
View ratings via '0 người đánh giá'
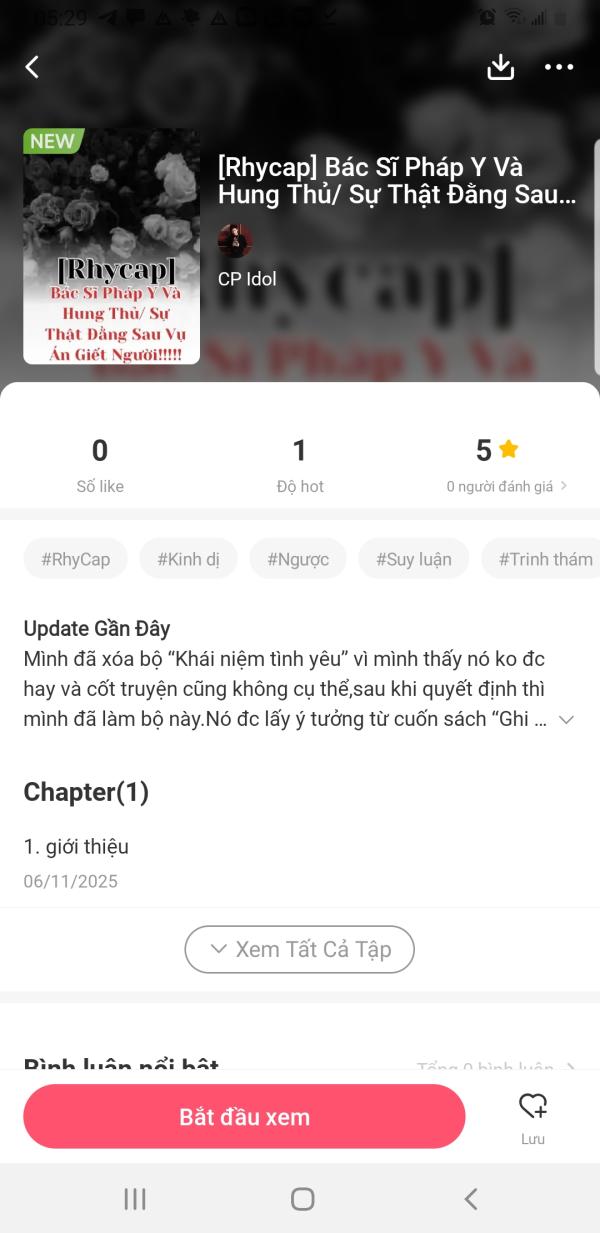click(506, 487)
